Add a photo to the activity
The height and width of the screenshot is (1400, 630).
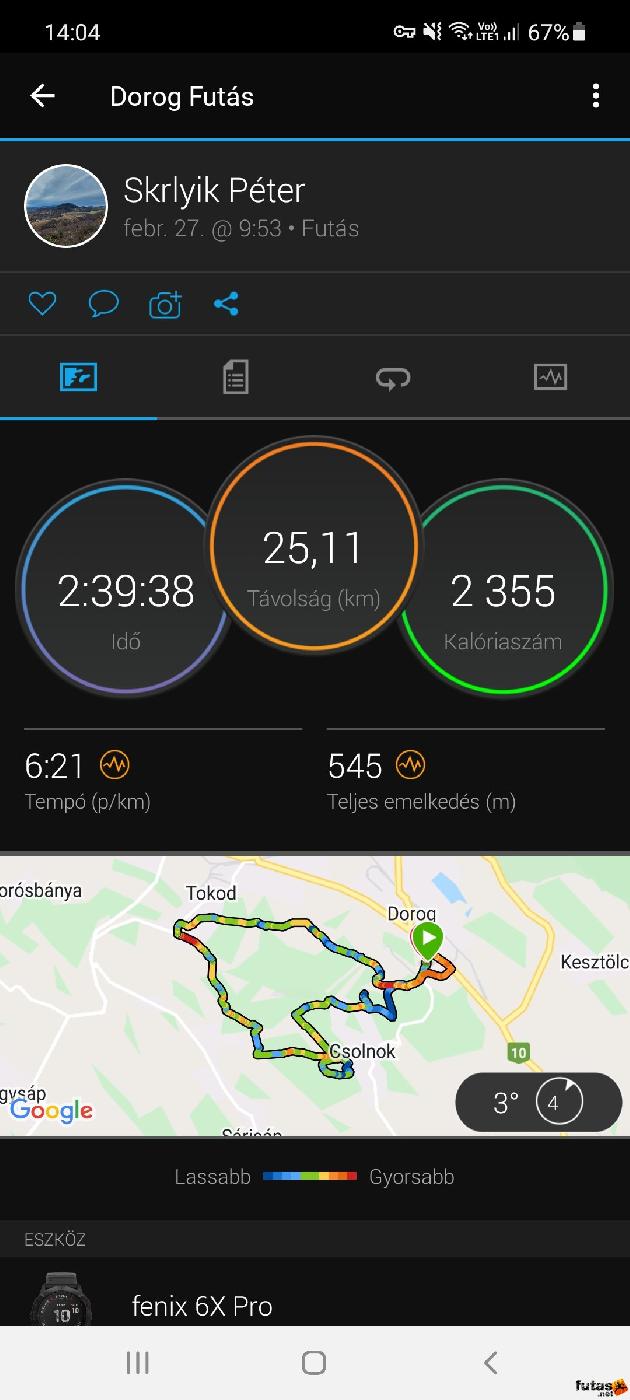point(165,304)
